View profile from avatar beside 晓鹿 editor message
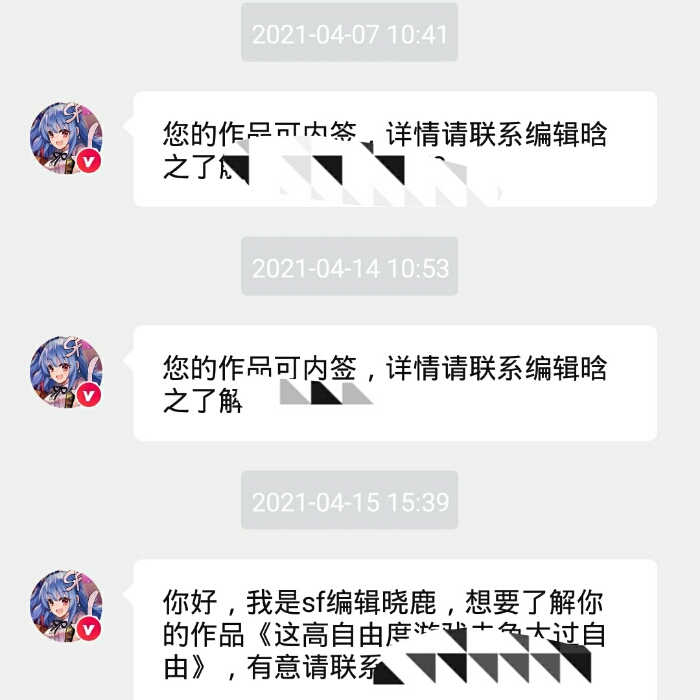Screen dimensions: 700x700 [67, 605]
